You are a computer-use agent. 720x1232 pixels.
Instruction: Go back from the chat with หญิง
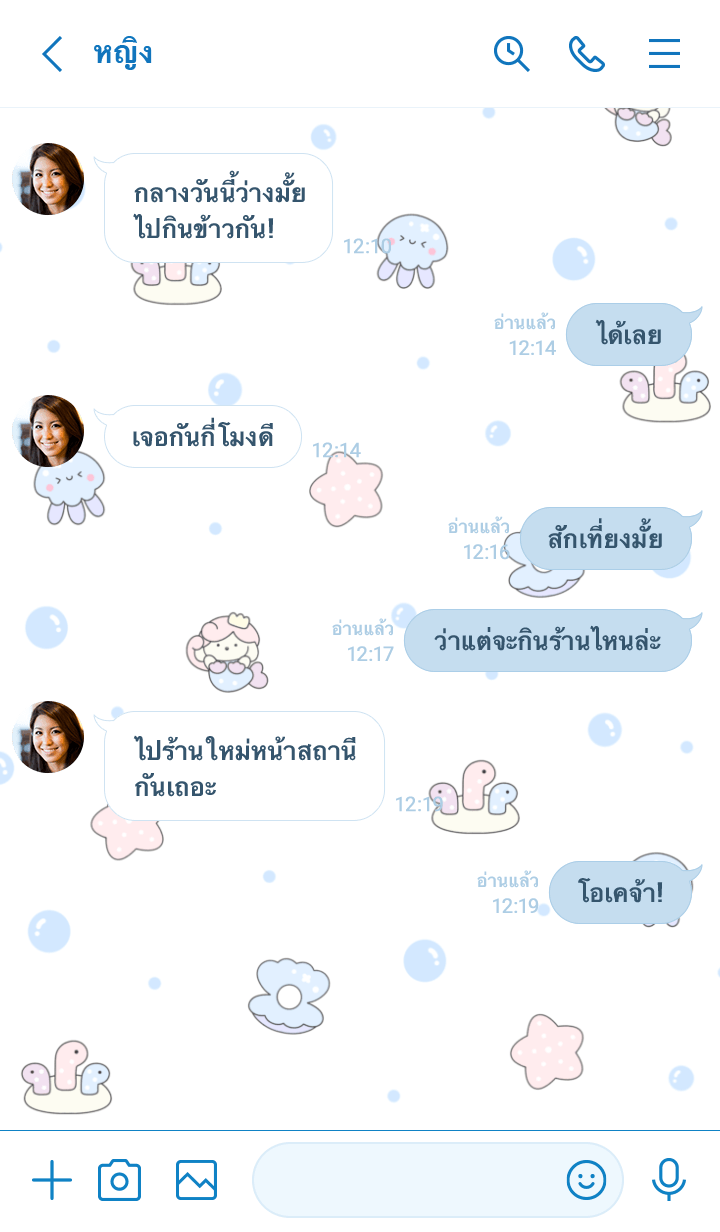coord(52,54)
